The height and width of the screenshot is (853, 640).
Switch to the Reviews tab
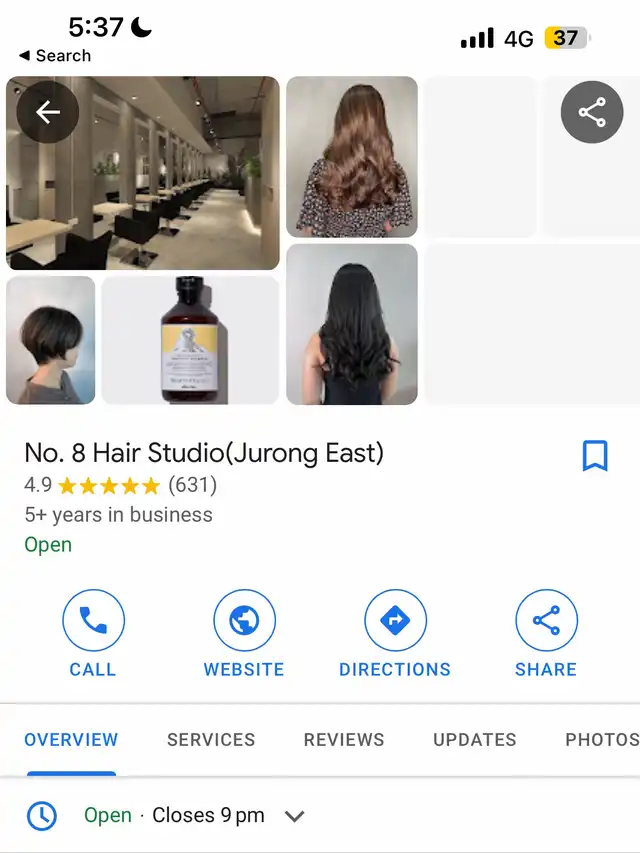pyautogui.click(x=344, y=740)
